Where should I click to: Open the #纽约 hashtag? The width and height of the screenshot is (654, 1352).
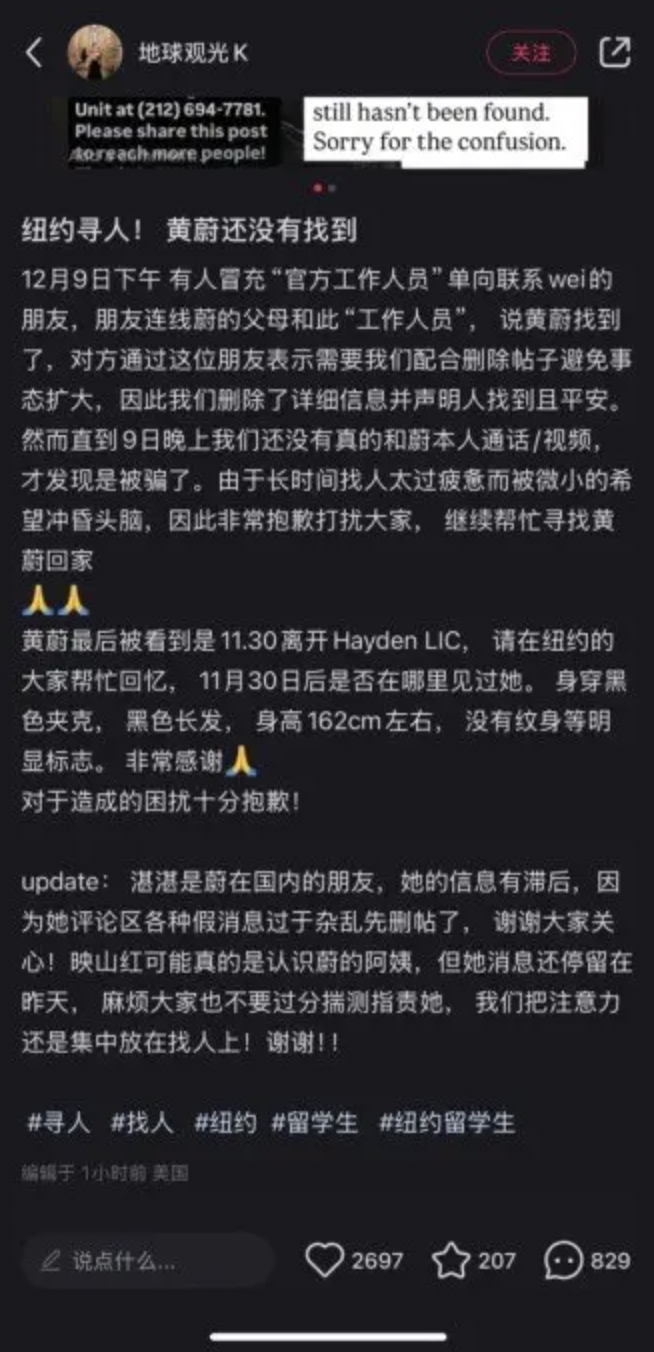point(225,1122)
